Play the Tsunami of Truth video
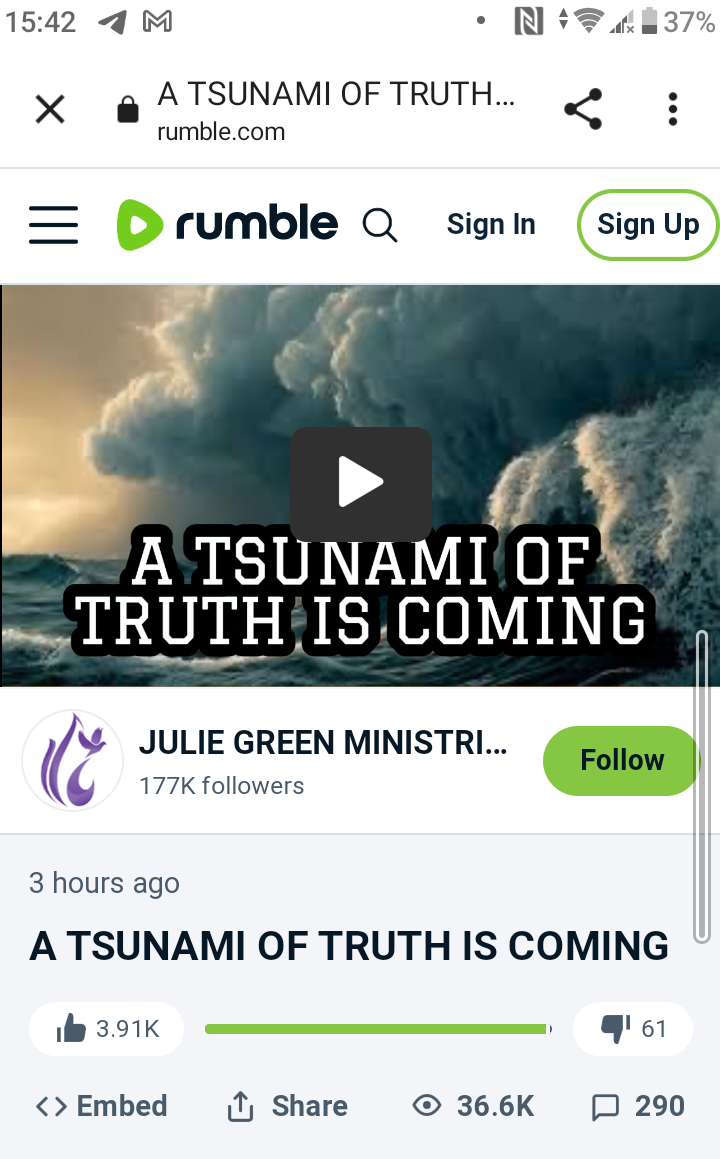Viewport: 720px width, 1159px height. coord(361,484)
